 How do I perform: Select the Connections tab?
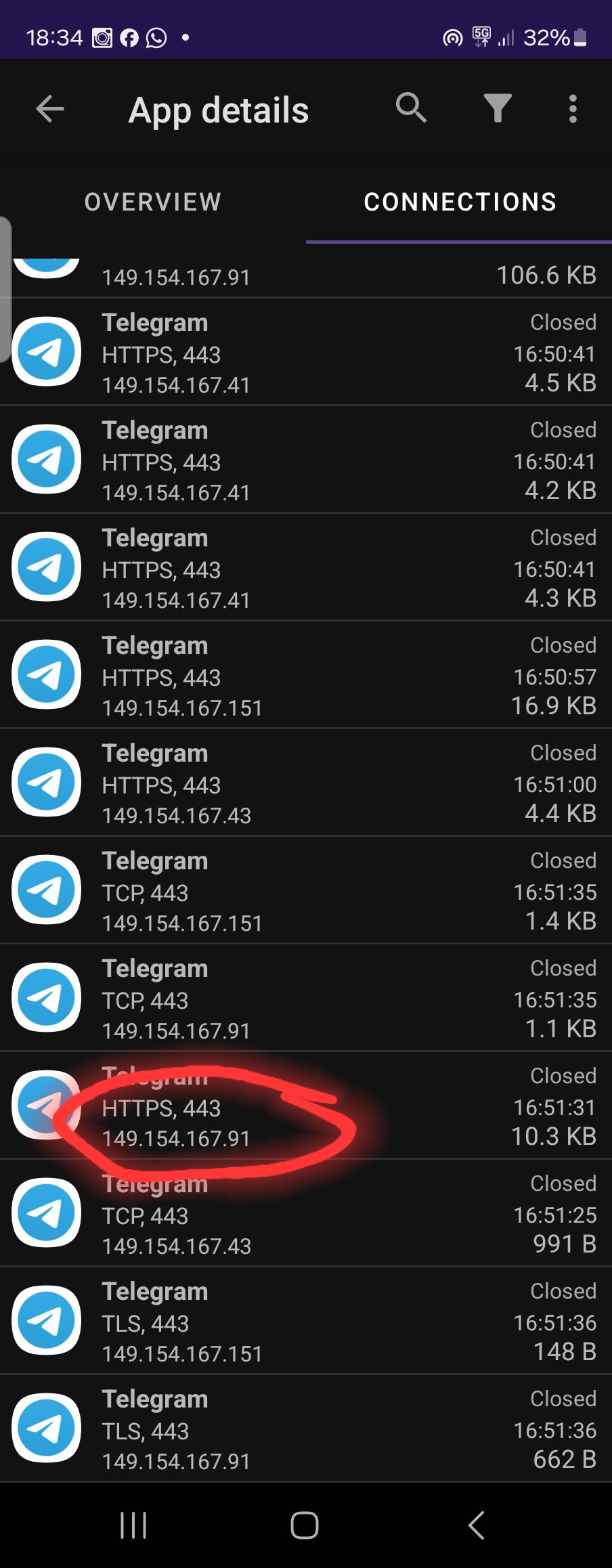click(460, 202)
